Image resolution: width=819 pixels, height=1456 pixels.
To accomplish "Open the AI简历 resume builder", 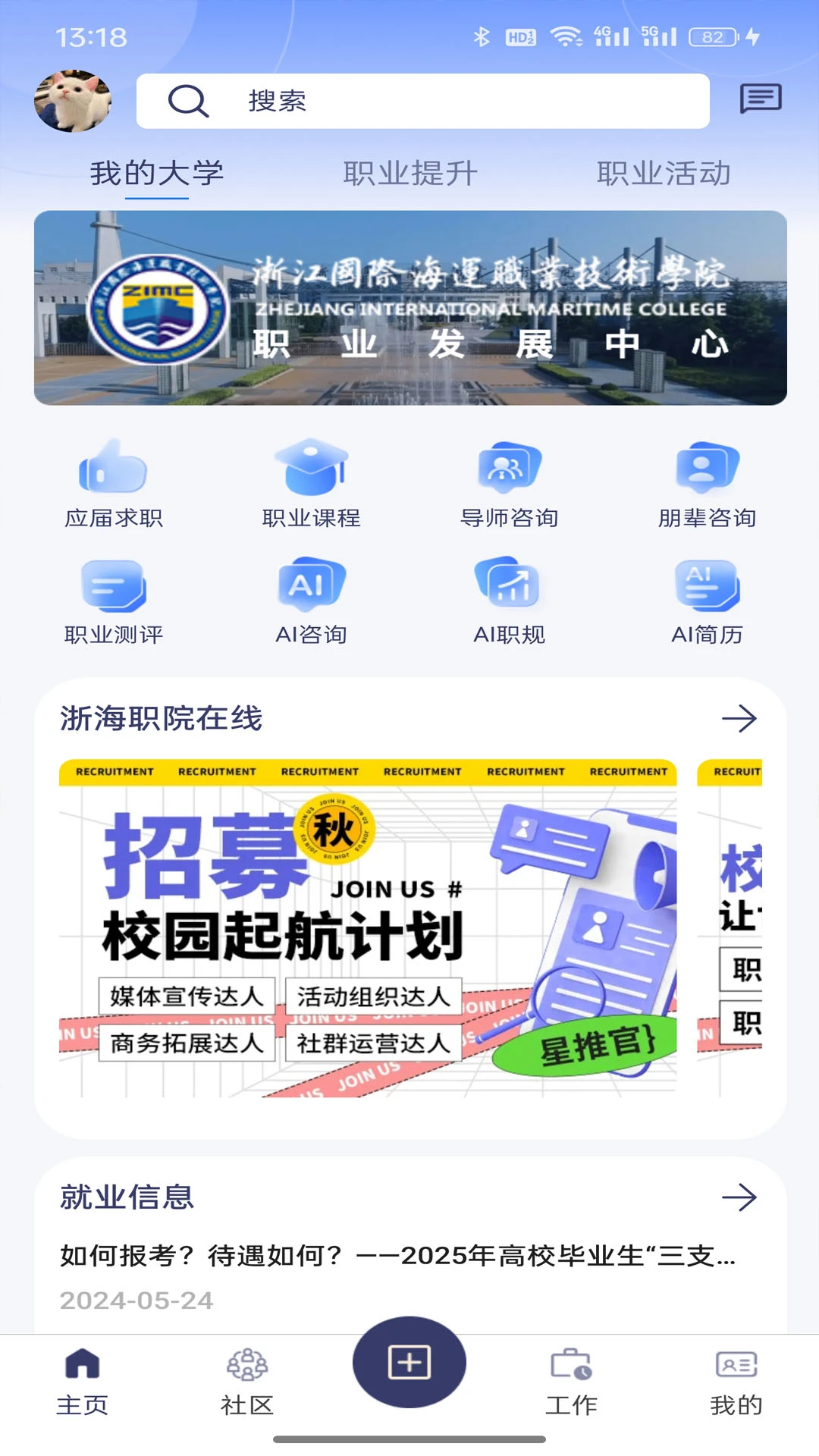I will point(708,601).
